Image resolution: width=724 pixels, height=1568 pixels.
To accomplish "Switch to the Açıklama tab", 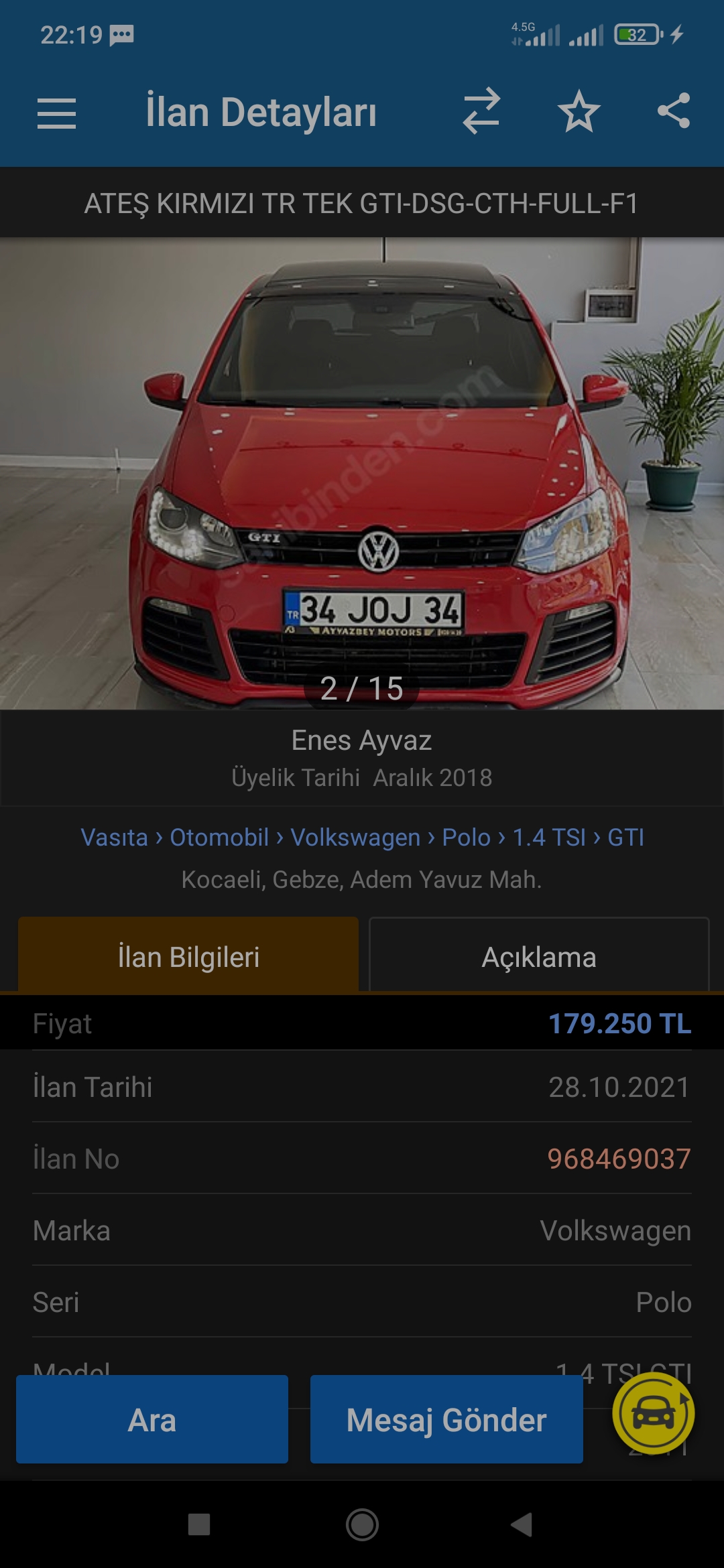I will 539,955.
